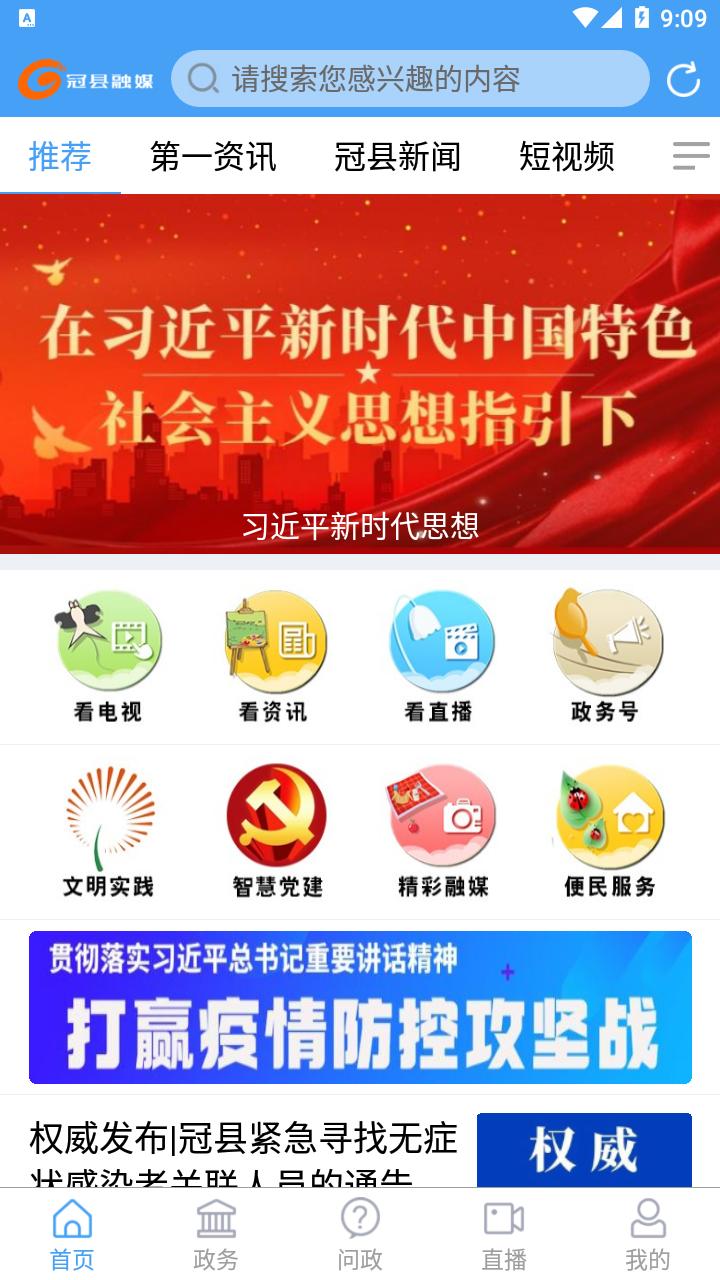
Task: Open the 短视频 tab
Action: coord(566,157)
